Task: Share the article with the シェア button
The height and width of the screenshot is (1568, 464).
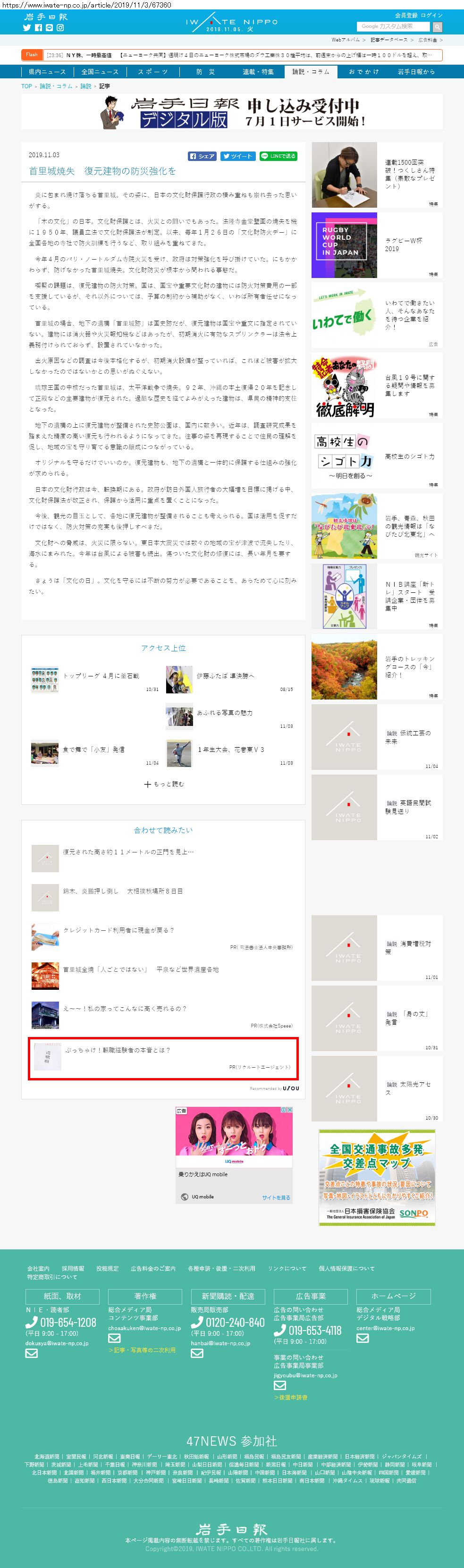Action: [x=202, y=156]
